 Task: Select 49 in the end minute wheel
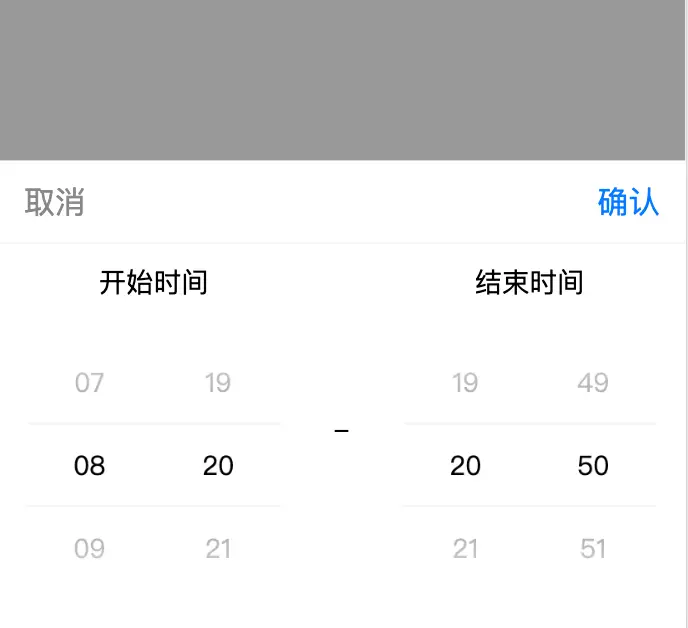point(593,383)
